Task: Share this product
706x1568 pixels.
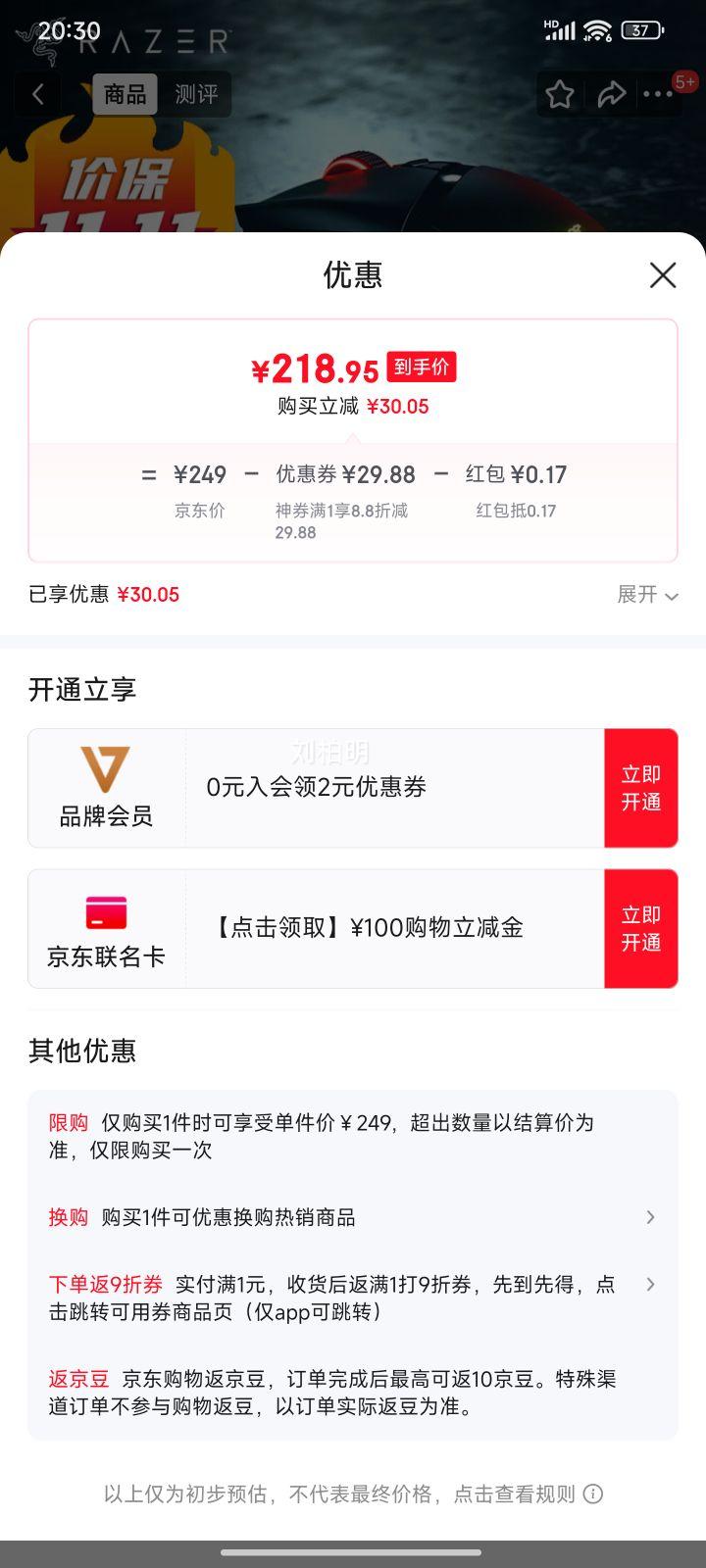Action: coord(611,94)
